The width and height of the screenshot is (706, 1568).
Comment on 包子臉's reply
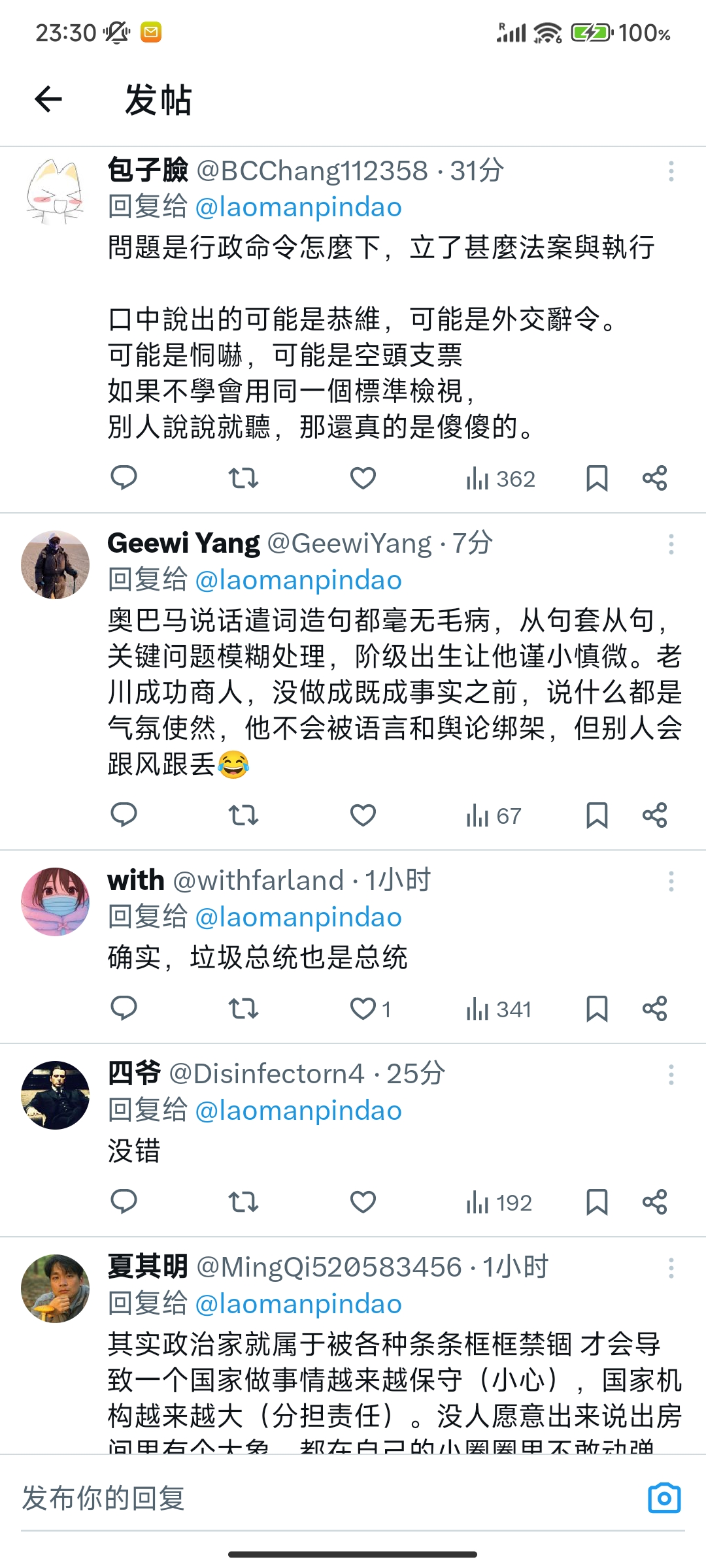coord(124,478)
